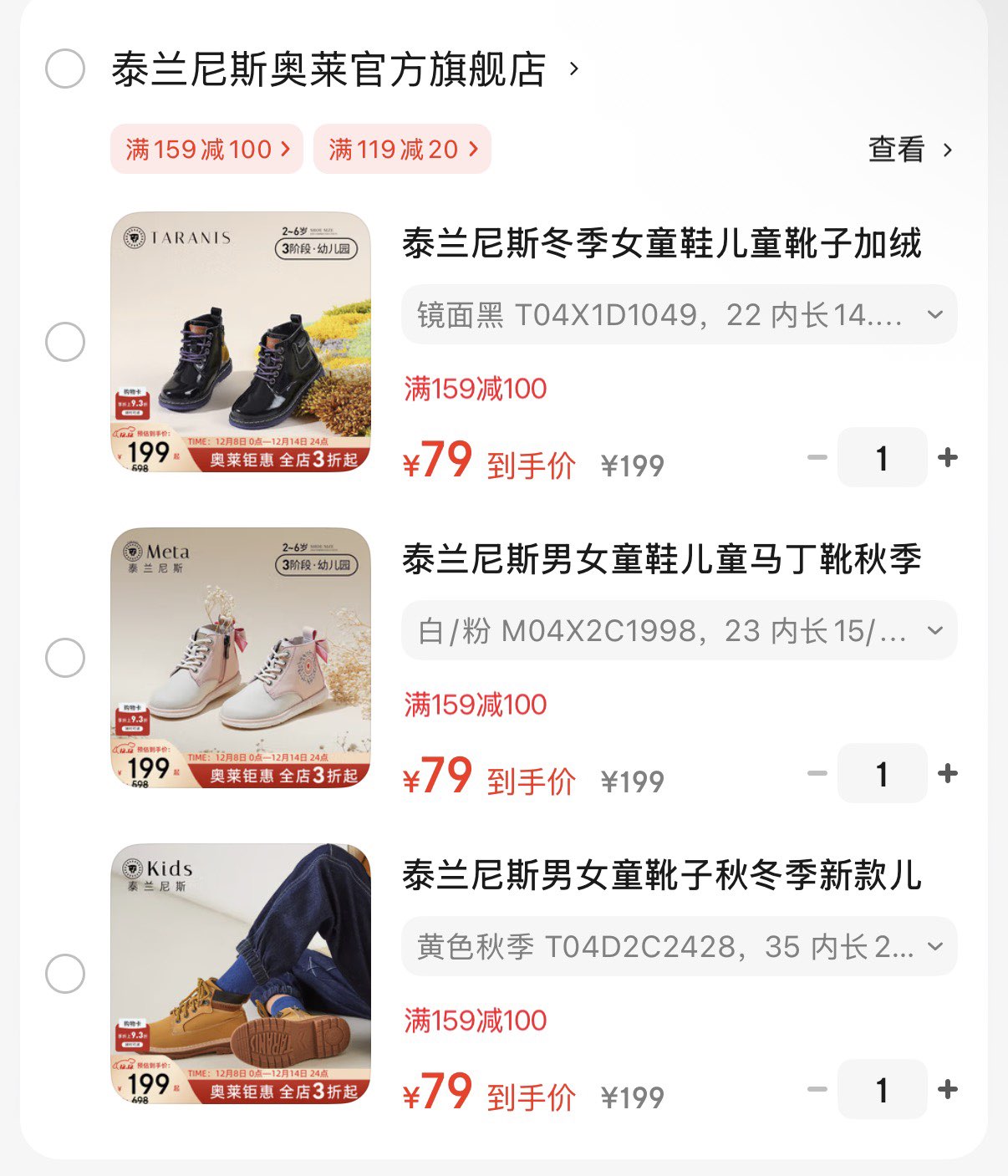Expand the 白/粉 M04X2C1998 variant dropdown
The width and height of the screenshot is (1008, 1176).
tap(679, 631)
